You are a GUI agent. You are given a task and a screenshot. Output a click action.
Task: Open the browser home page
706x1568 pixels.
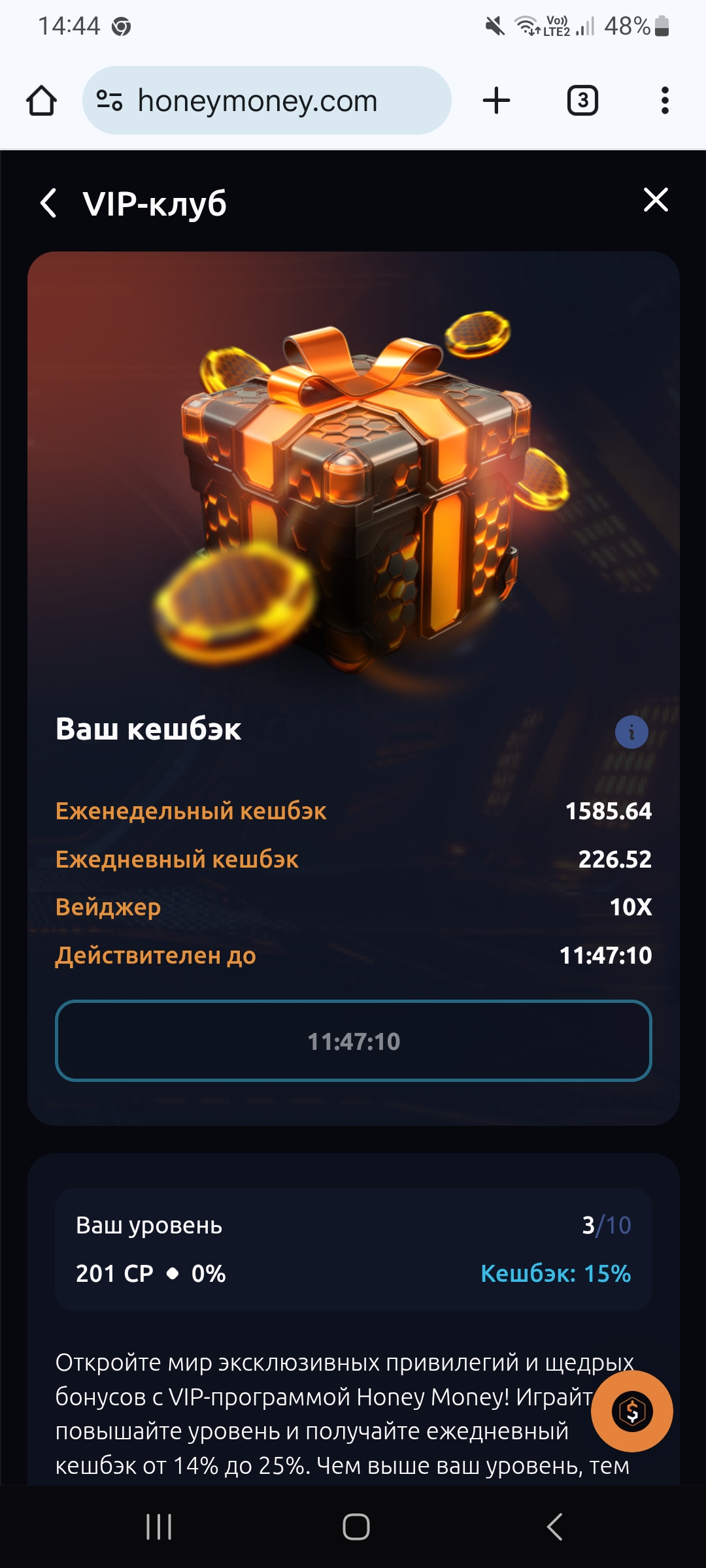point(41,101)
